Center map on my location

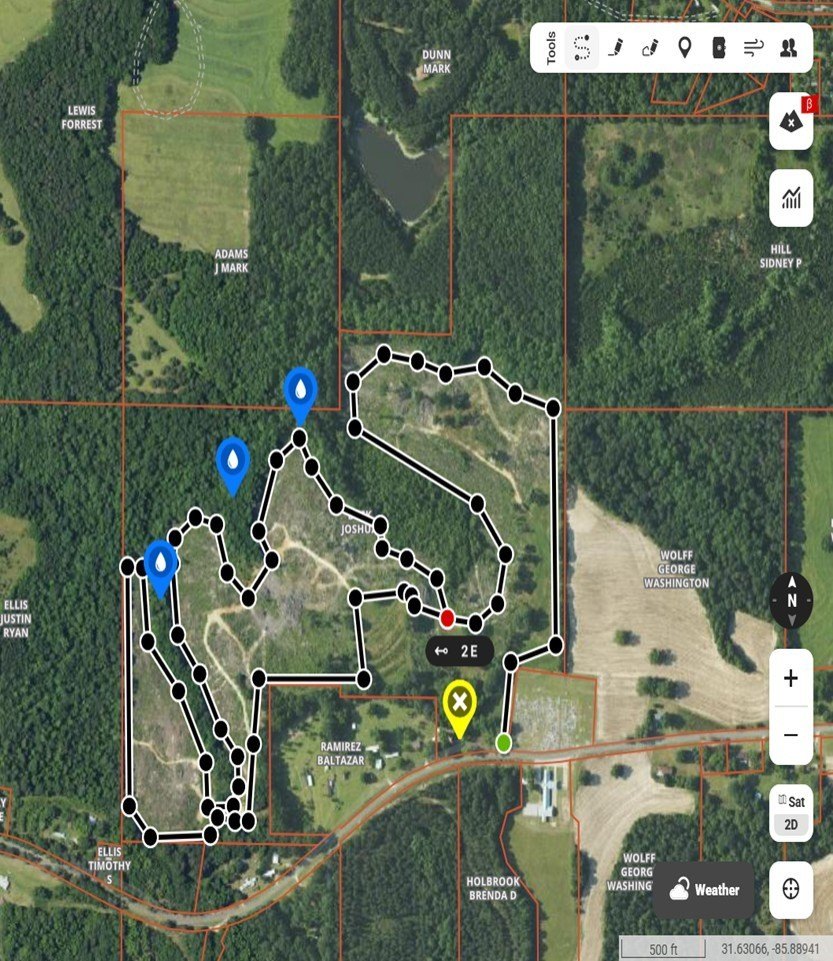pos(791,889)
